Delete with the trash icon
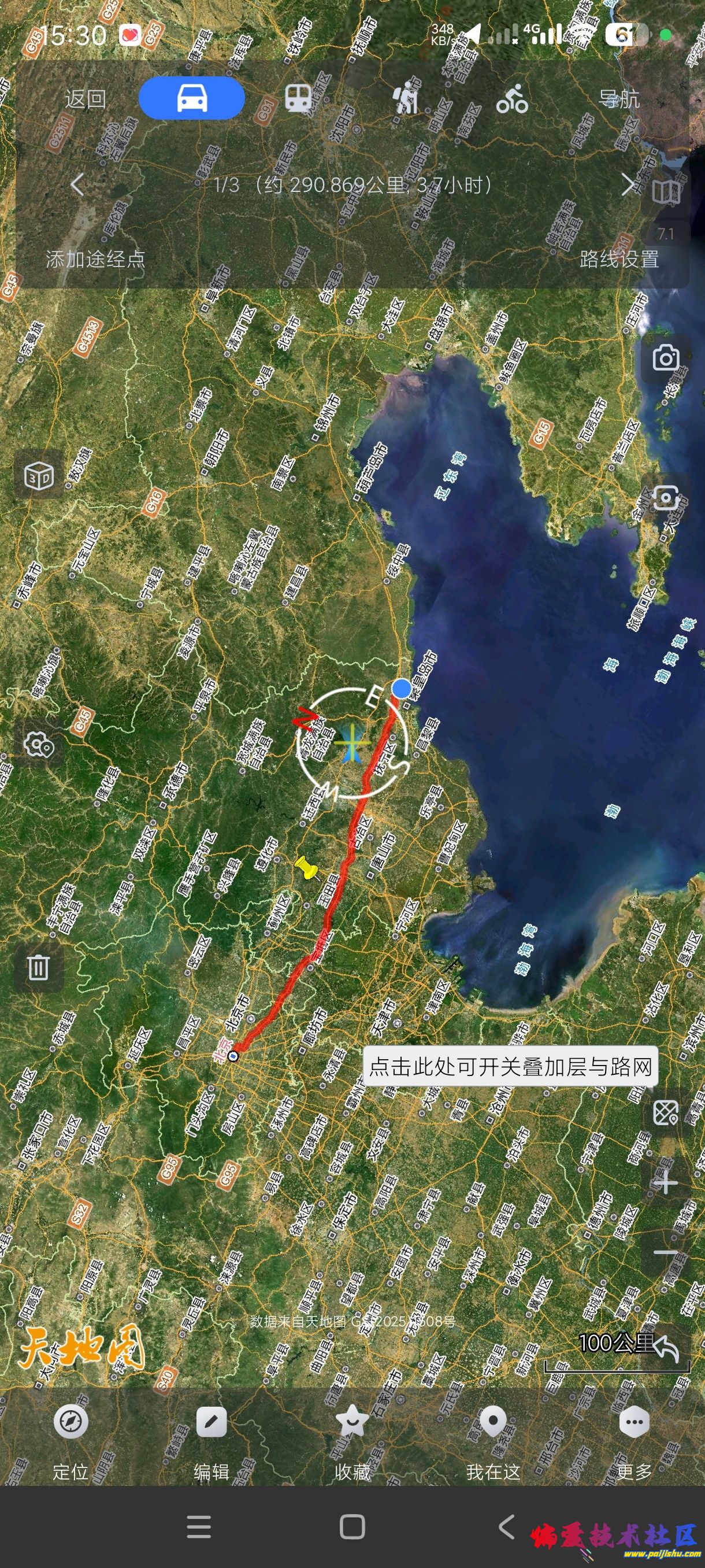 38,967
